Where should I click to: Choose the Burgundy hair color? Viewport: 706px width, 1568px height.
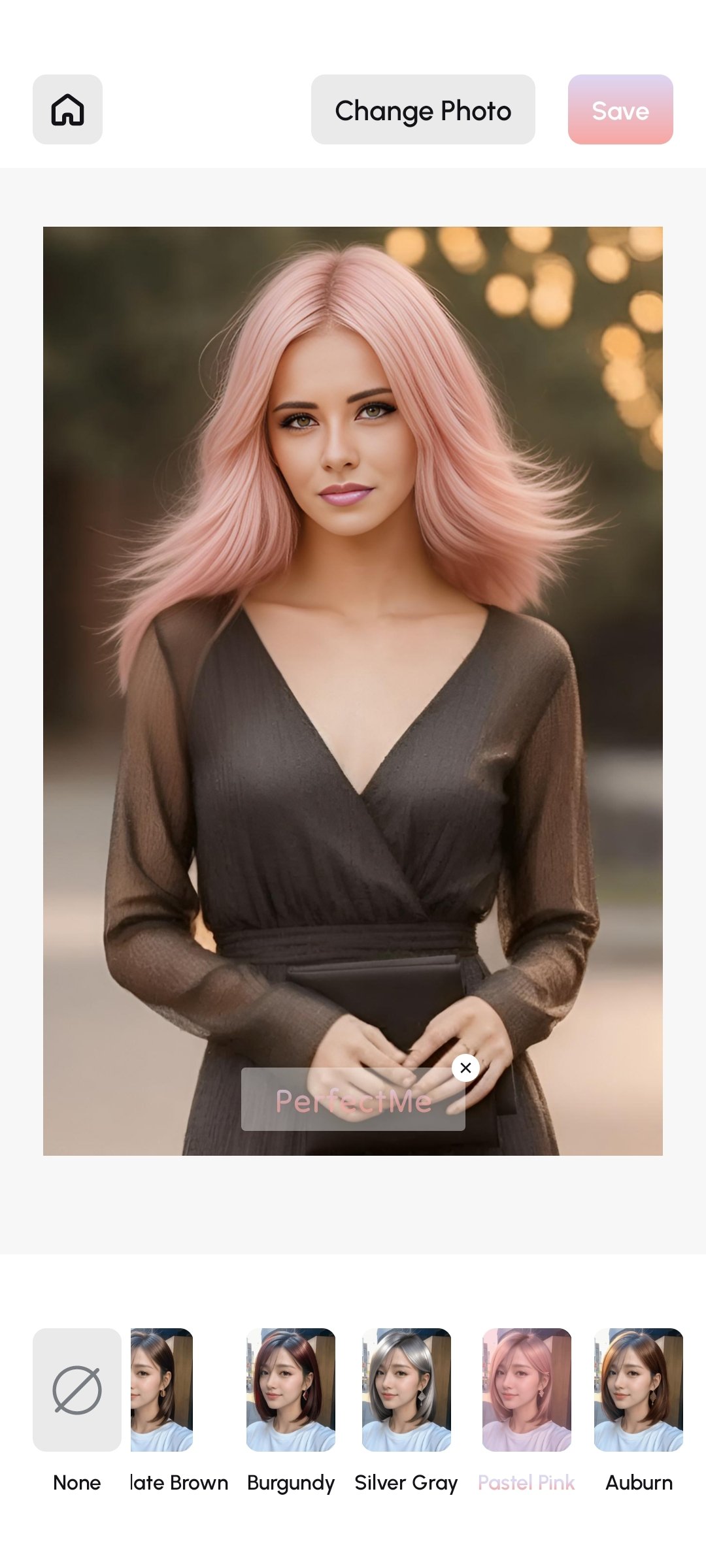coord(291,1390)
